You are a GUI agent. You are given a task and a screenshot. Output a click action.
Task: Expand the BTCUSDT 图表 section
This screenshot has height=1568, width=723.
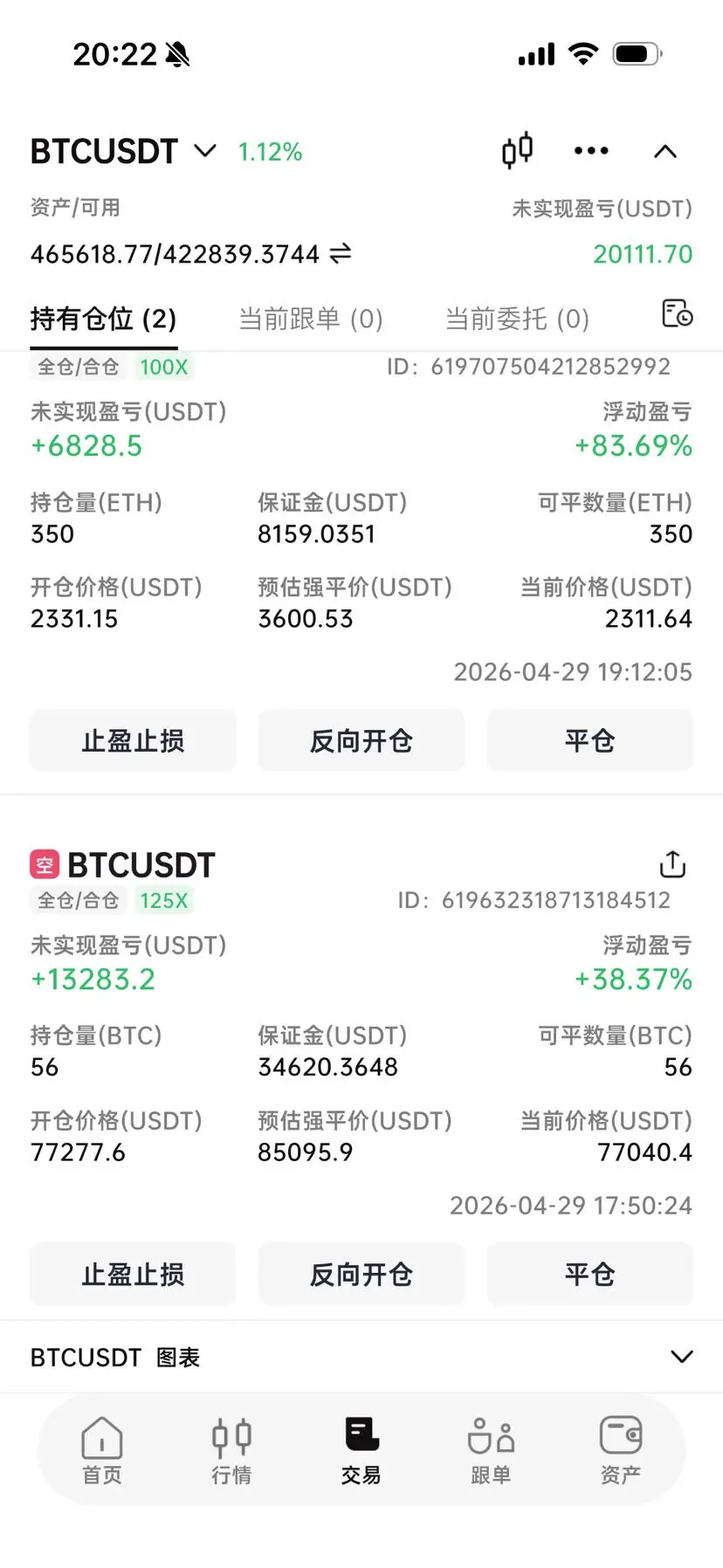[681, 1357]
